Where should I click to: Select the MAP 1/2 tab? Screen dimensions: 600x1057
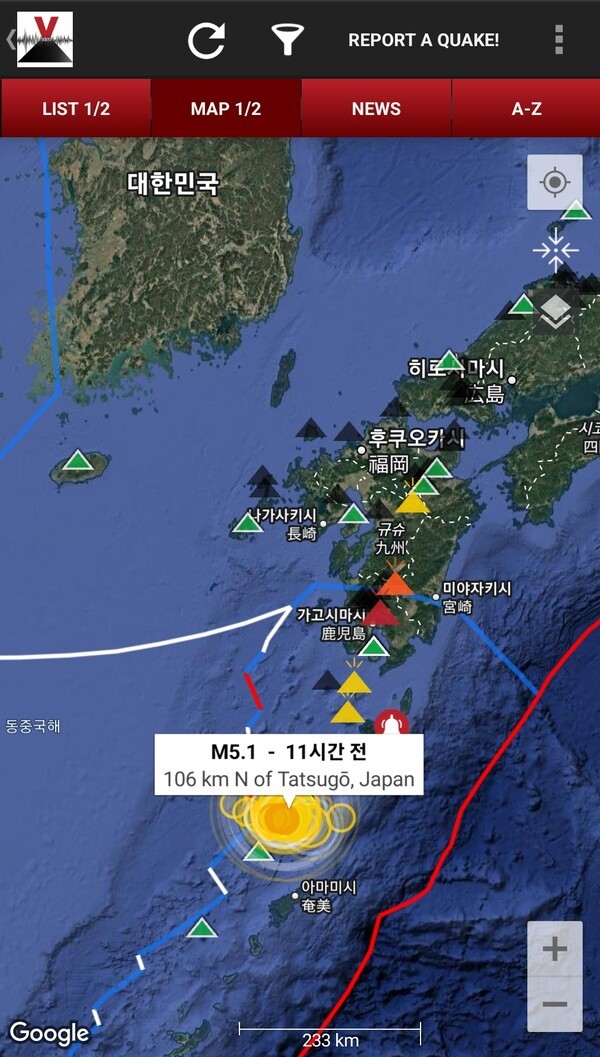point(226,109)
